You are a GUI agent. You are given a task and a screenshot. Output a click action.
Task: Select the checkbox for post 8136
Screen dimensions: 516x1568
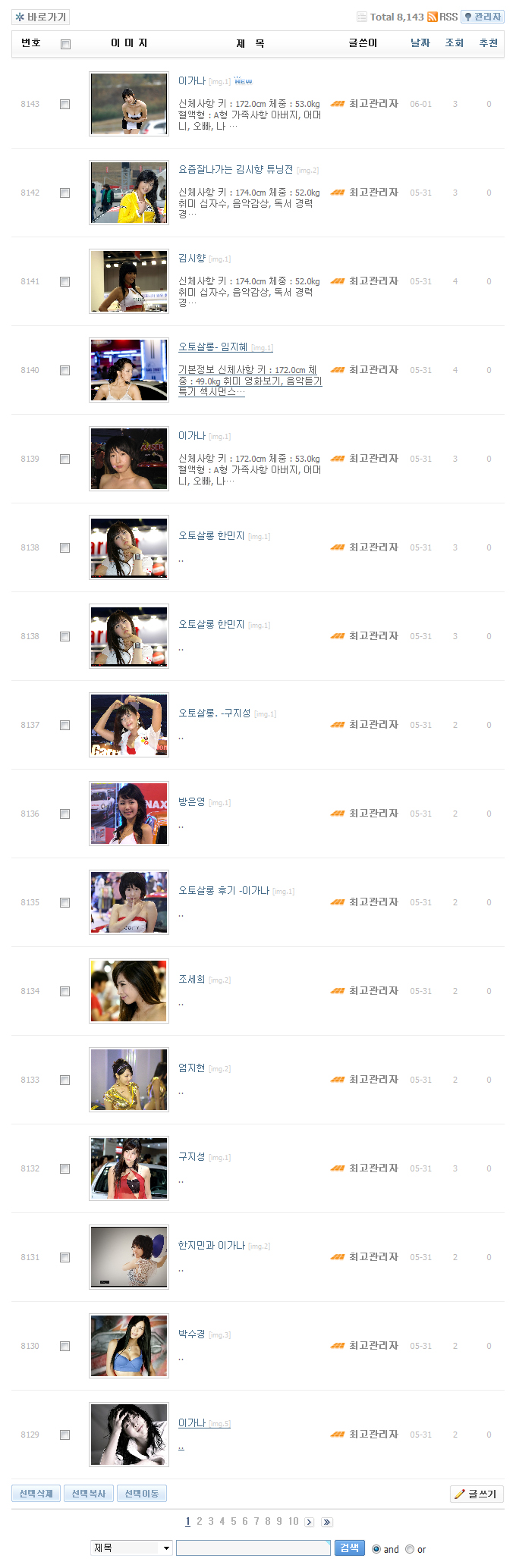pos(65,814)
